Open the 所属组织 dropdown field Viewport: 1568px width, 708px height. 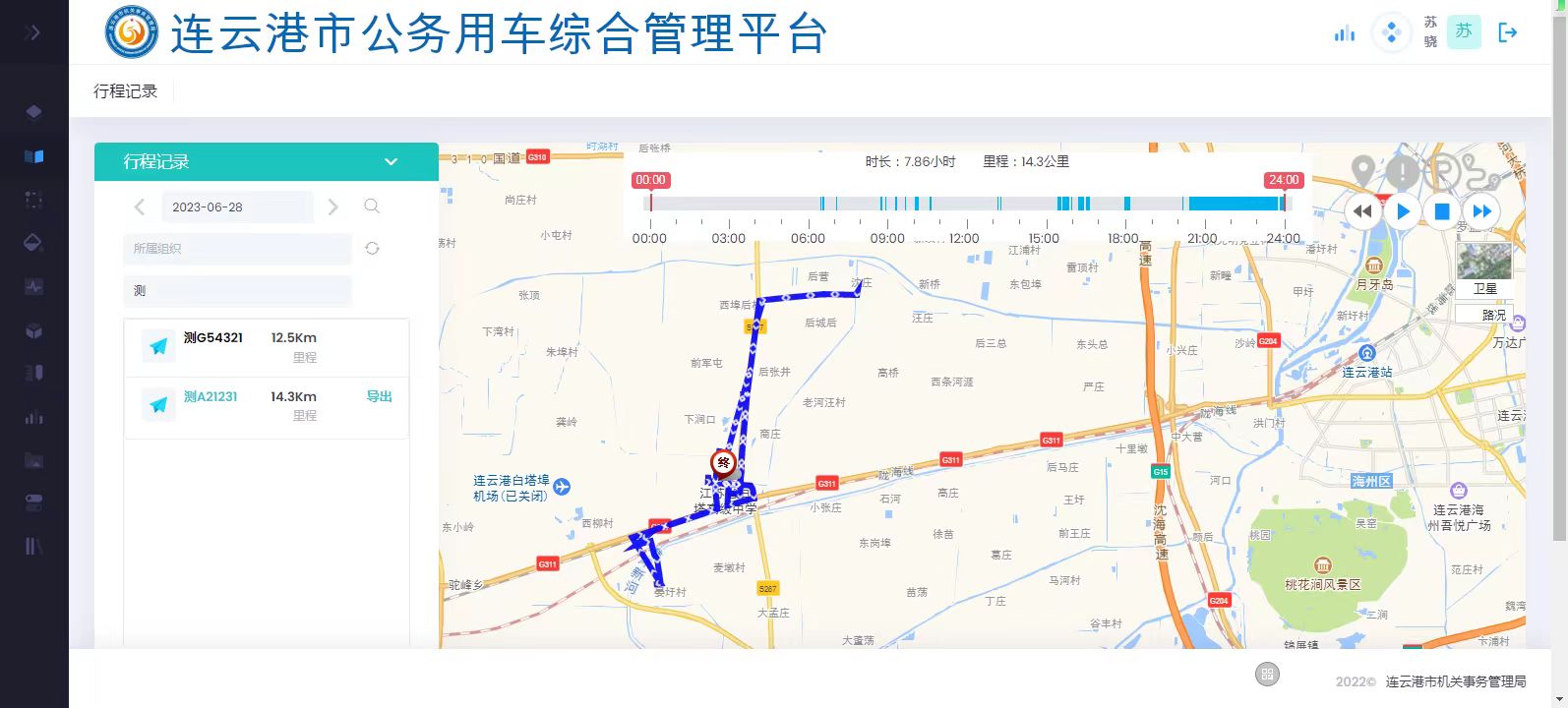click(x=237, y=249)
